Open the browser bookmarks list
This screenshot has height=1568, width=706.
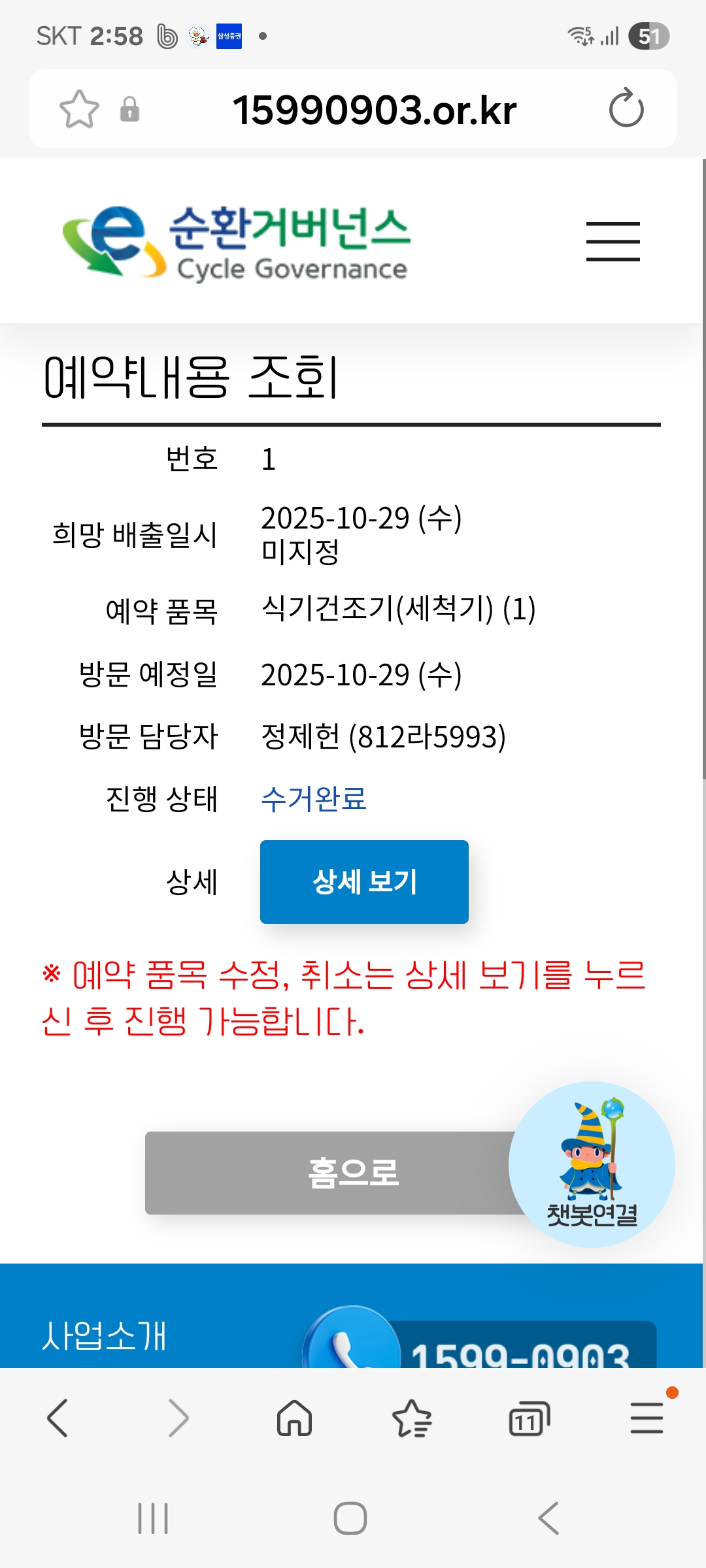(x=412, y=1418)
